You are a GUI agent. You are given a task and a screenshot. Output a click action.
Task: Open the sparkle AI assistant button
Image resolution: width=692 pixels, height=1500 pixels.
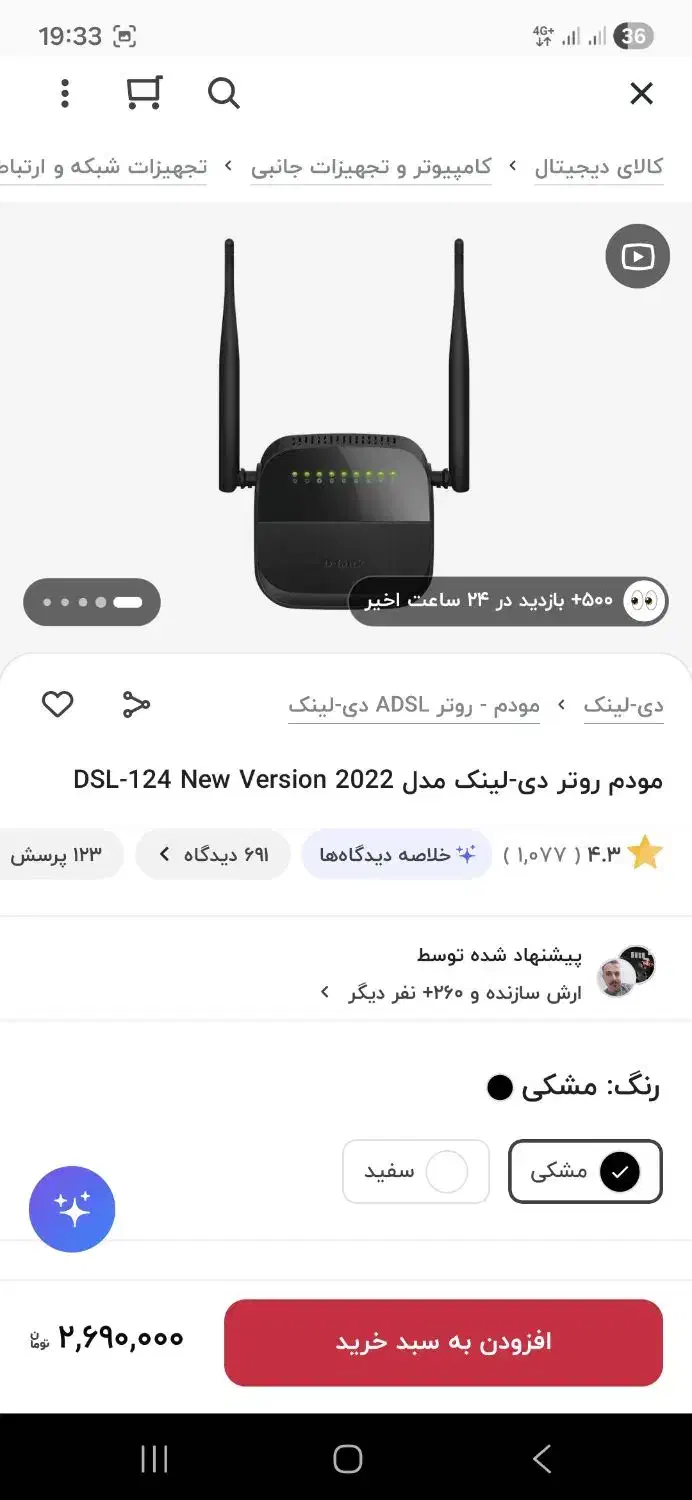coord(72,1209)
